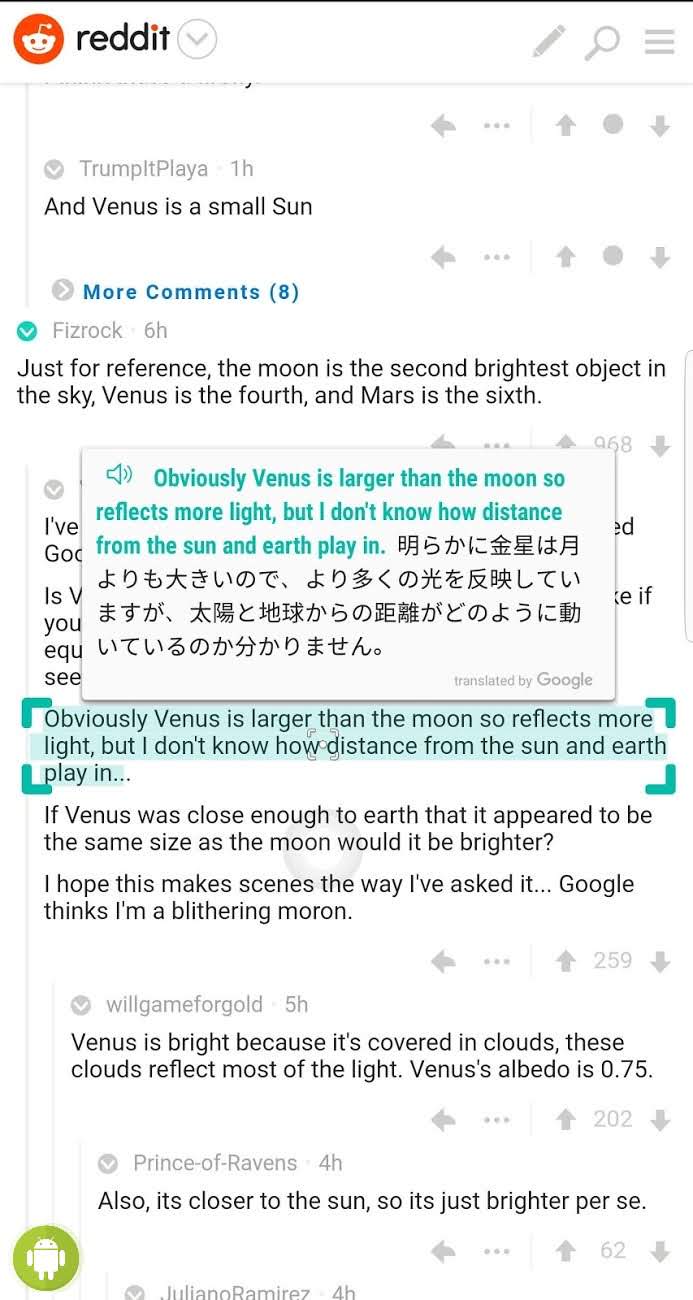Collapse Fizrock's comment thread

[x=28, y=331]
